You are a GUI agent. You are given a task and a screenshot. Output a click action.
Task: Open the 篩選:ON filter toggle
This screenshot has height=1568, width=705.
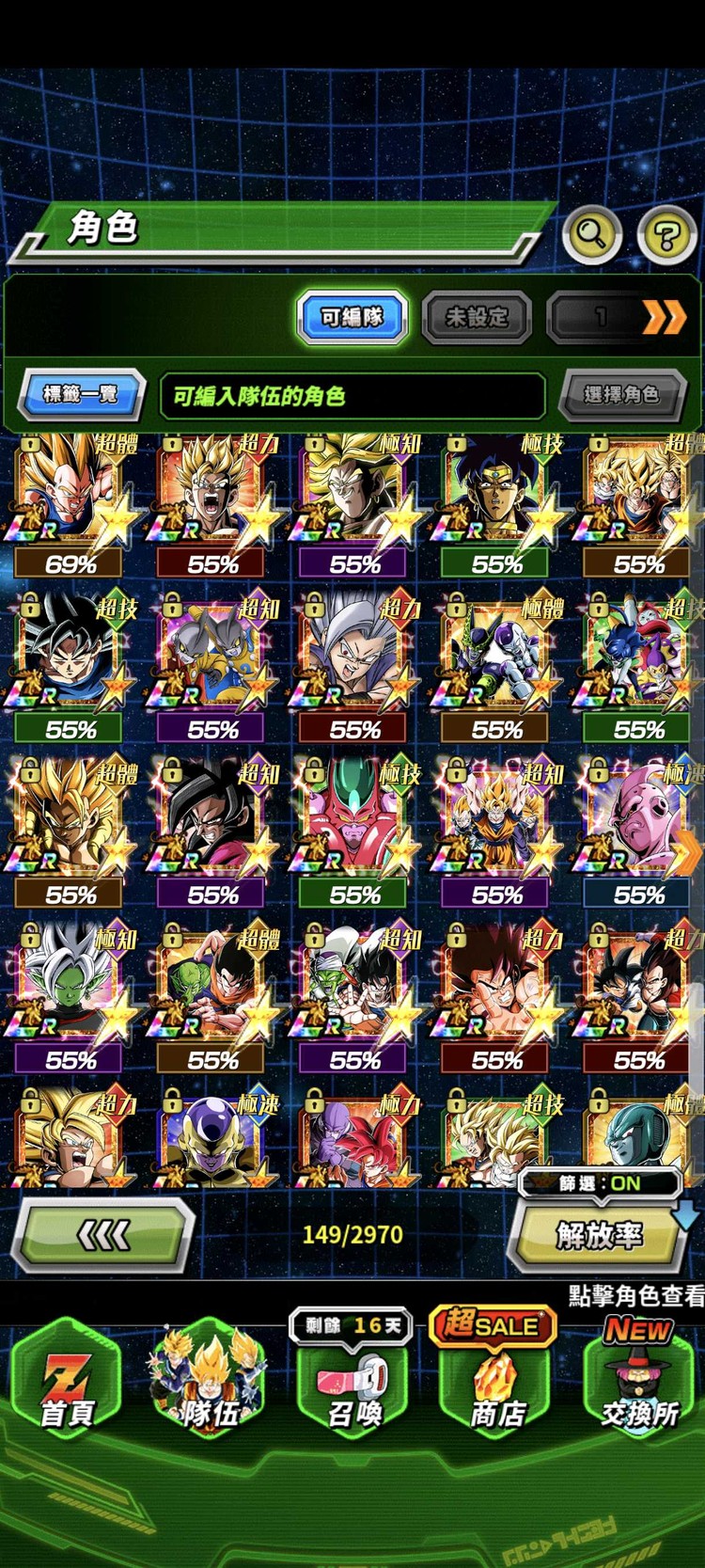tap(600, 1183)
